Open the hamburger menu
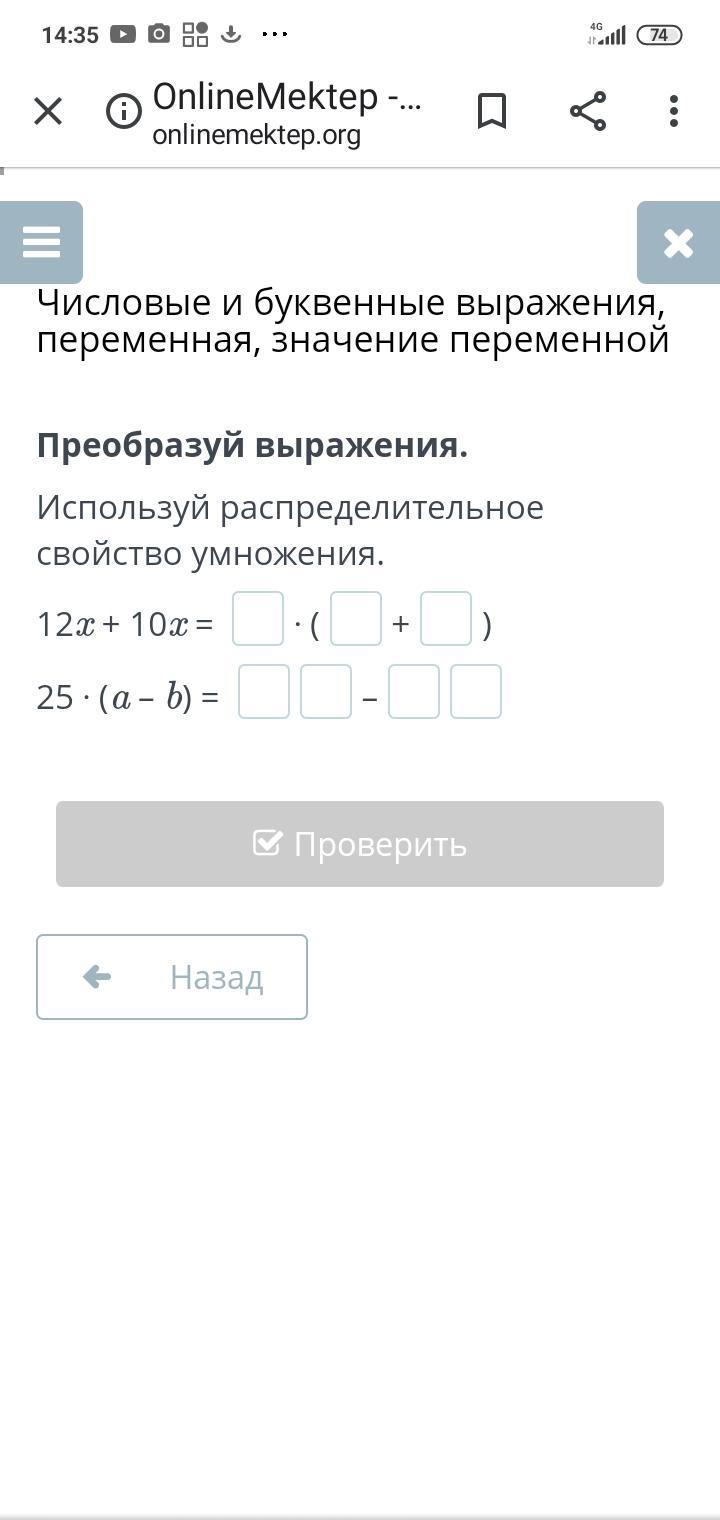Image resolution: width=720 pixels, height=1520 pixels. coord(41,242)
